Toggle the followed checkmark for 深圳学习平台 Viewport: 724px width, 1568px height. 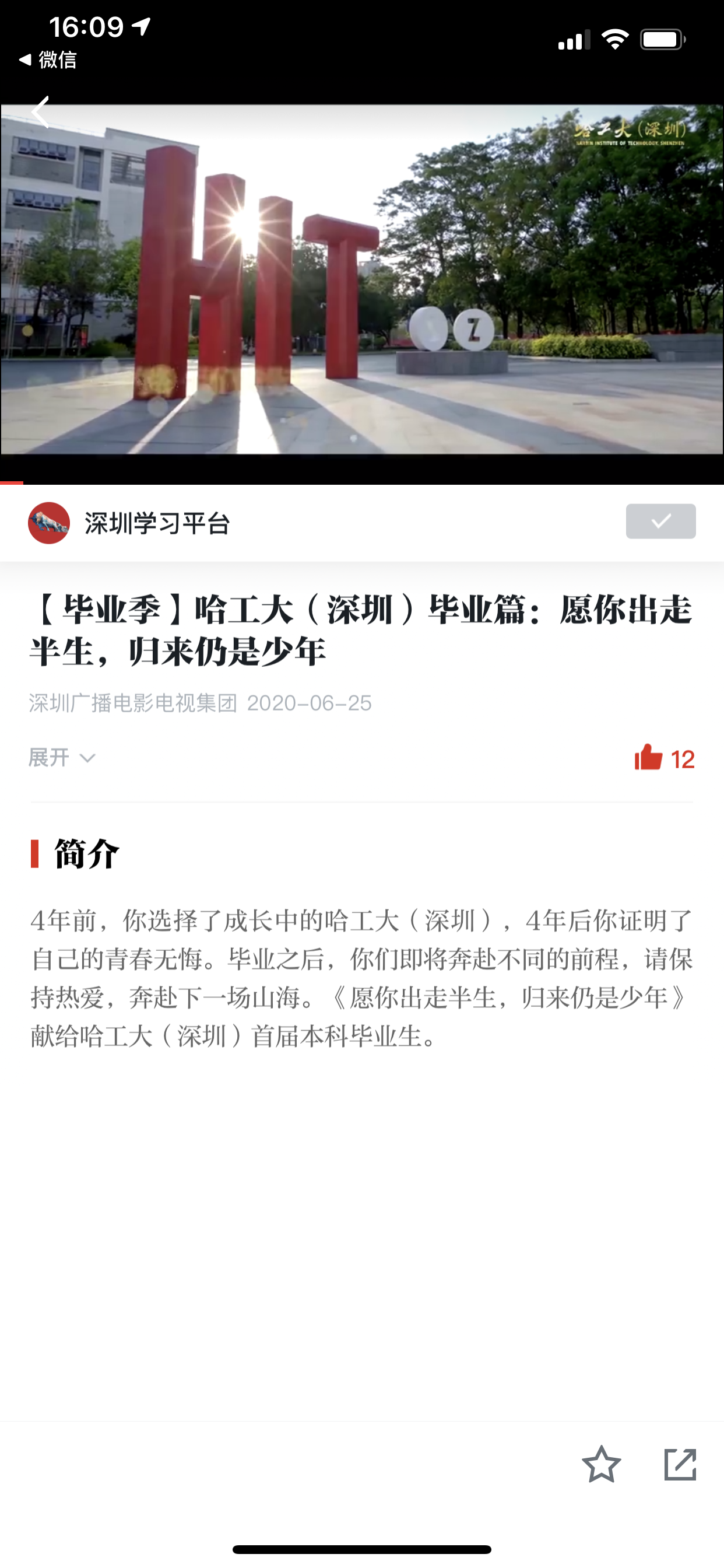click(x=660, y=522)
